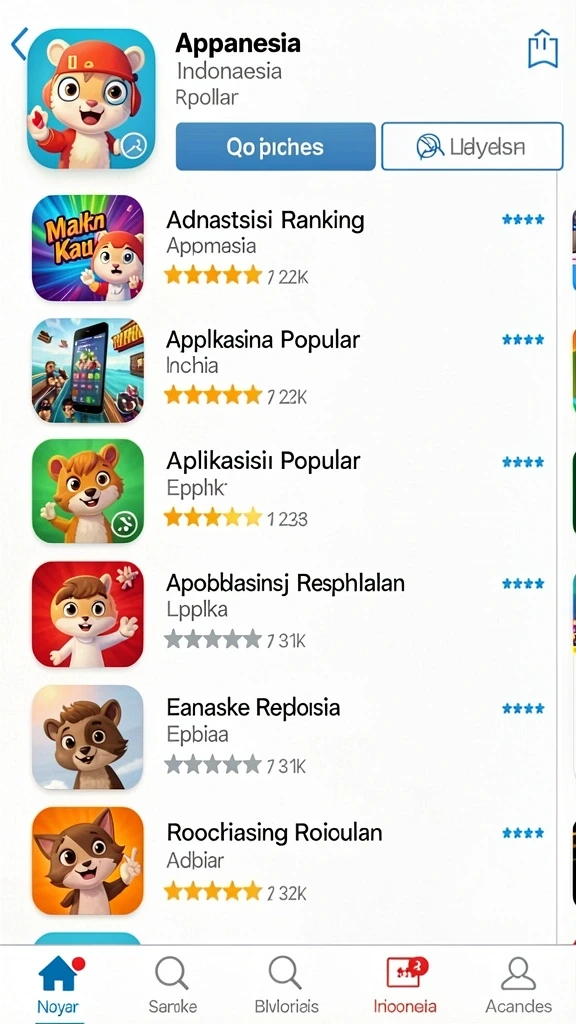The height and width of the screenshot is (1024, 576).
Task: Tap the outlined Lldyelsn button
Action: point(472,146)
